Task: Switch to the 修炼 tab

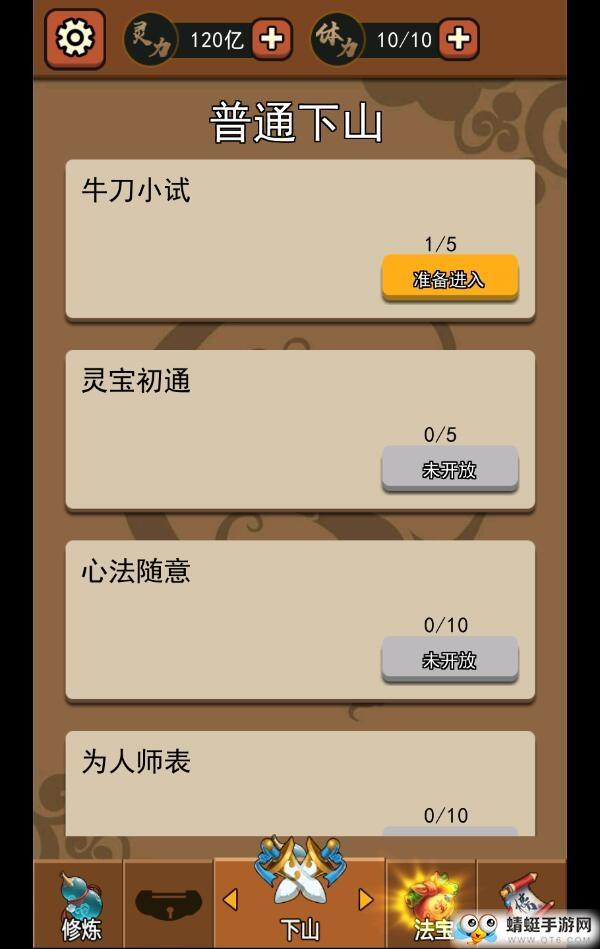Action: (x=79, y=905)
